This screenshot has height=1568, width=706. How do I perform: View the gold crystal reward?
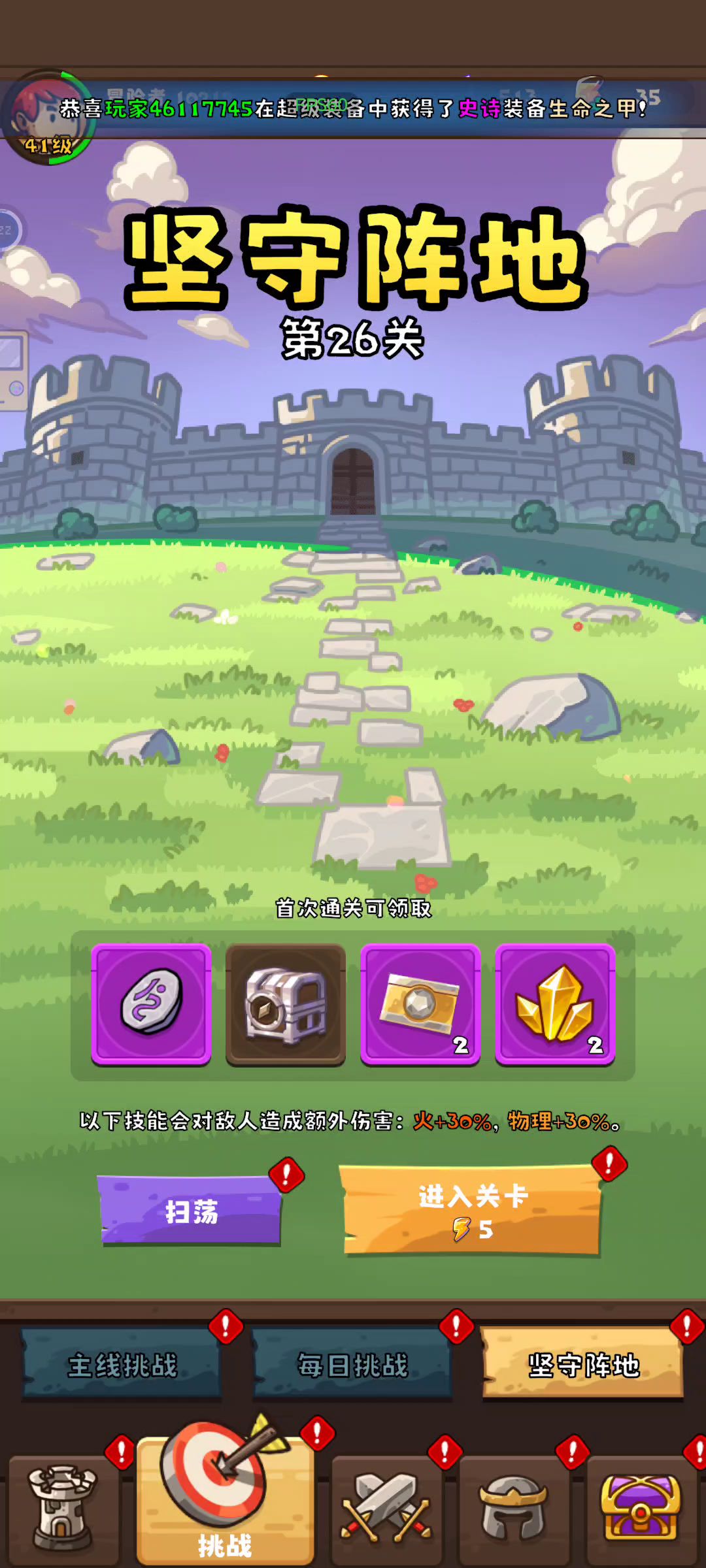(x=555, y=1004)
